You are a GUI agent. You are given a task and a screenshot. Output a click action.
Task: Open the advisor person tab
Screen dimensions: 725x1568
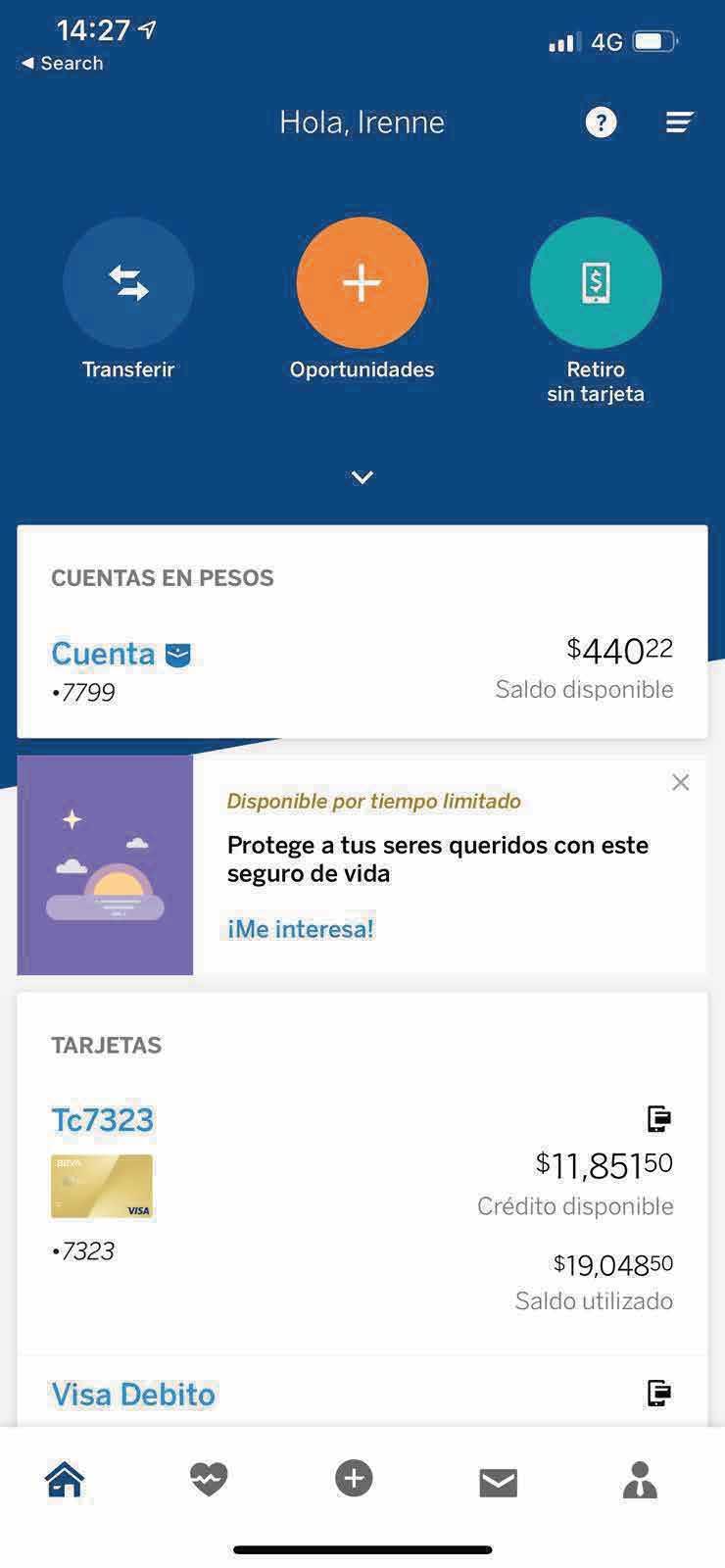coord(640,1480)
